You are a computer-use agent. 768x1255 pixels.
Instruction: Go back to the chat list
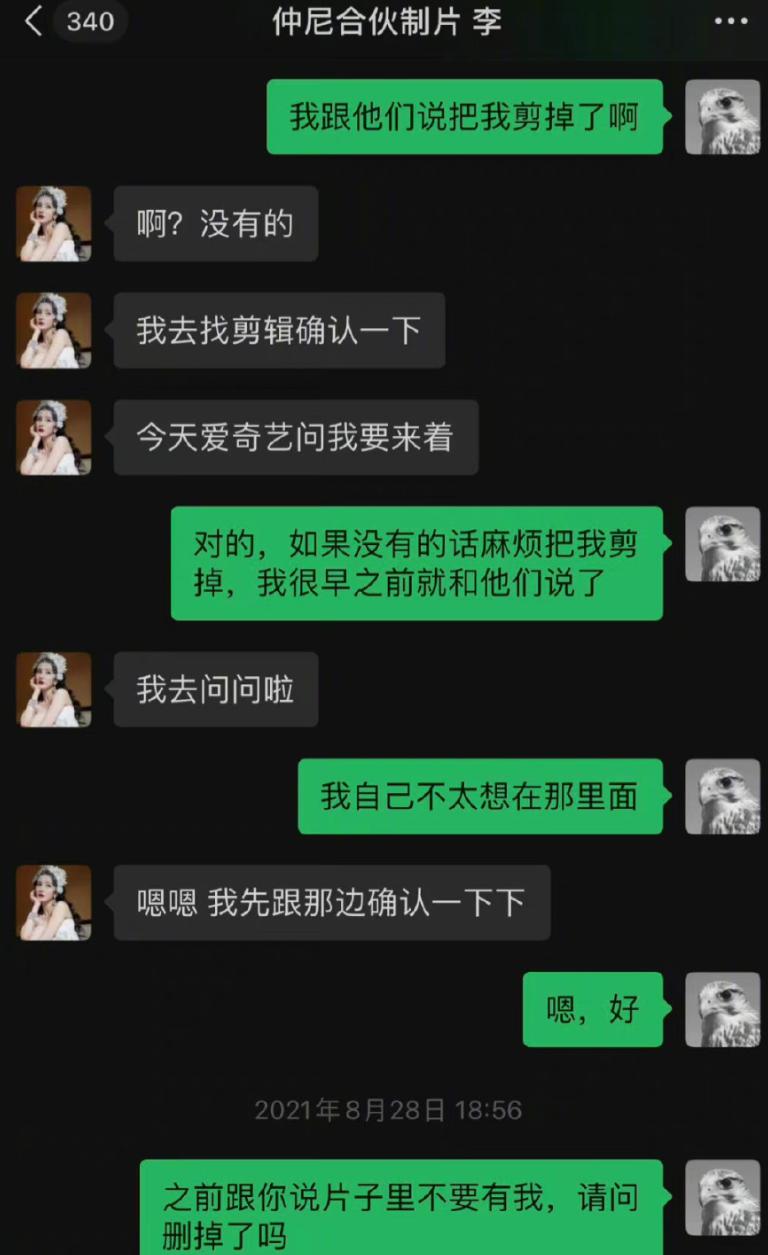[x=34, y=21]
